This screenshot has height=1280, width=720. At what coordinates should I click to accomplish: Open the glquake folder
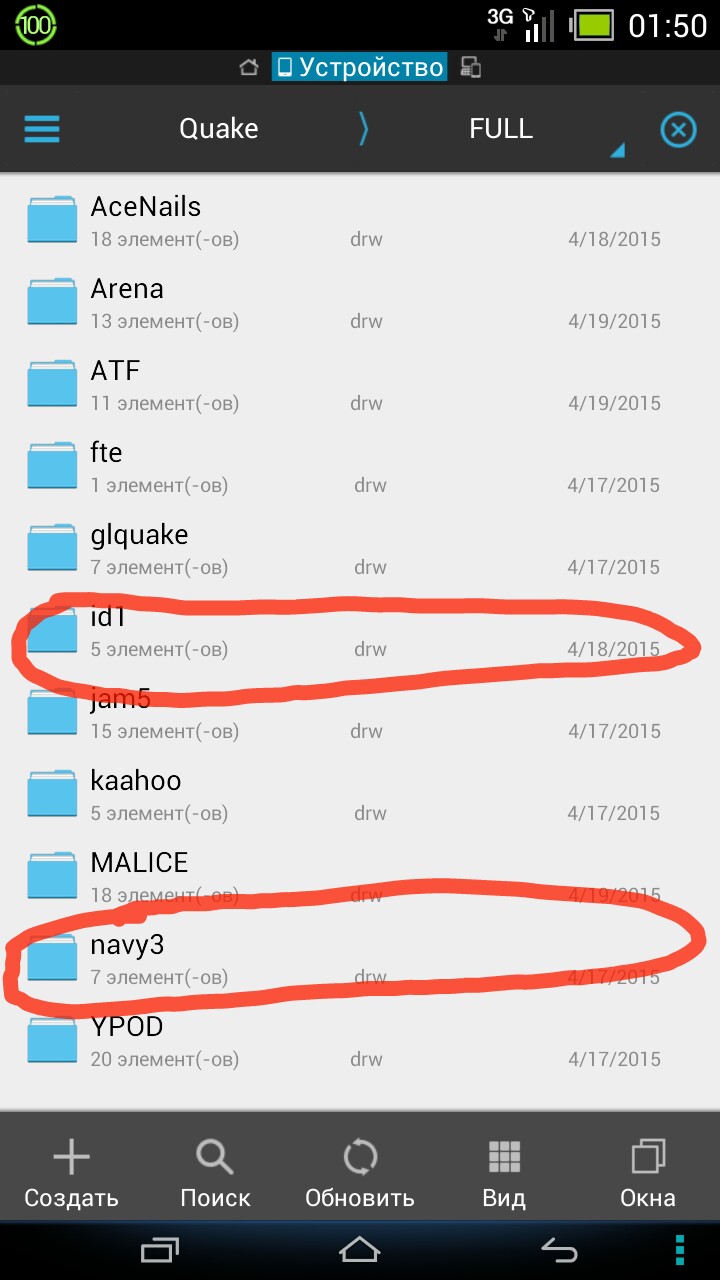click(360, 549)
